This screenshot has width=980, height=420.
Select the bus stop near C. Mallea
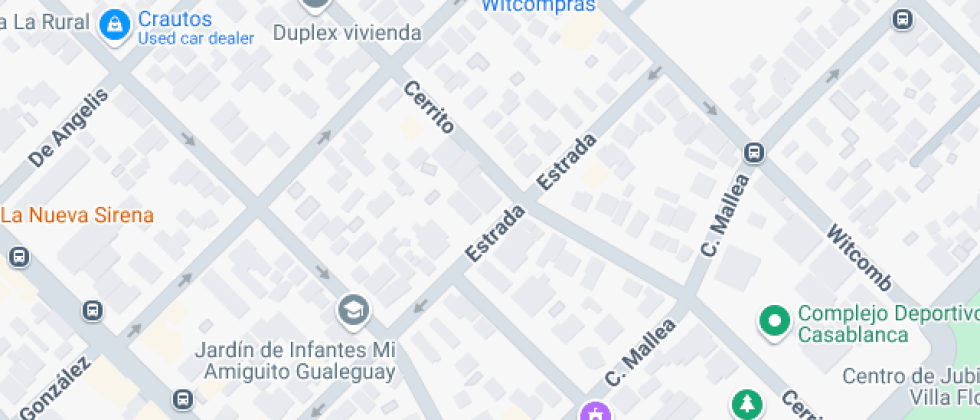[754, 153]
